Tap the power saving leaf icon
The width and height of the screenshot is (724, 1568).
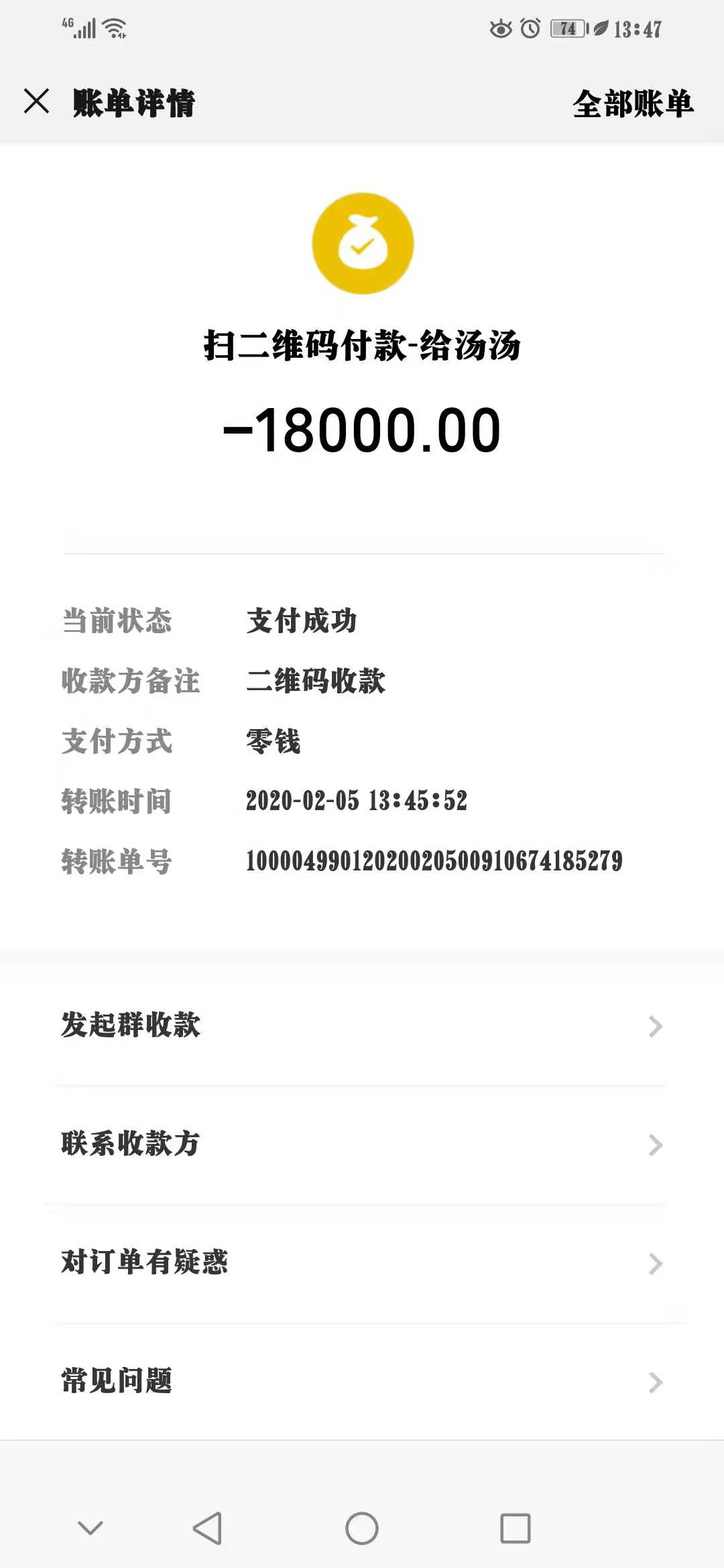[602, 28]
